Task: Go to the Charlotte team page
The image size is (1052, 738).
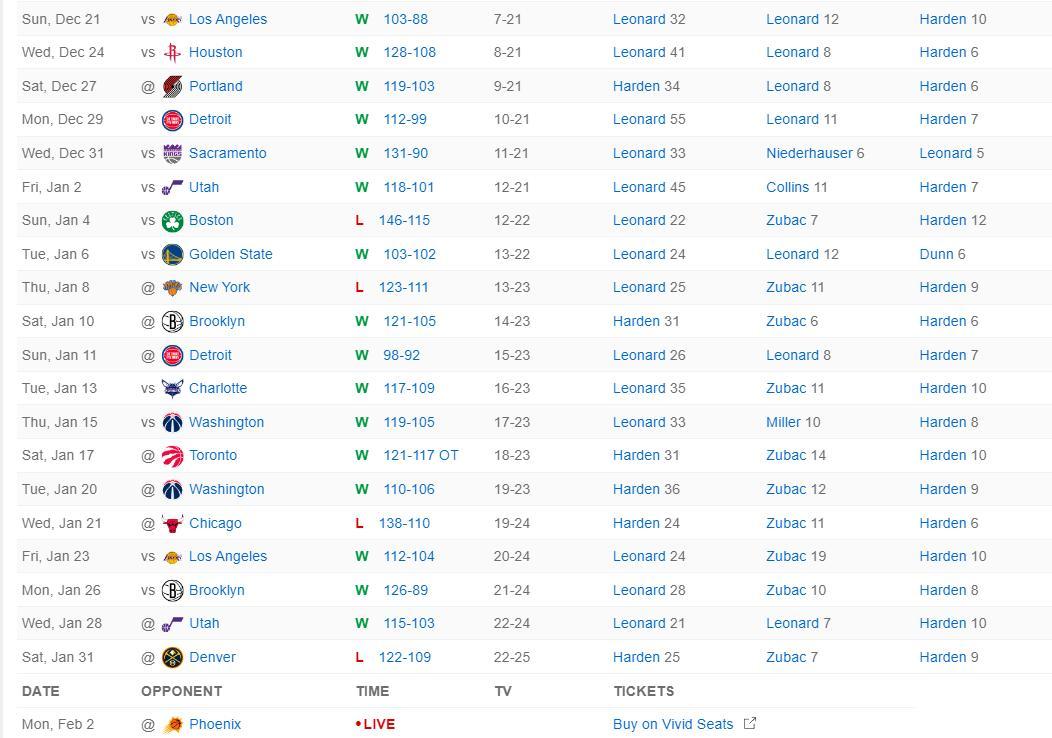Action: (x=217, y=388)
